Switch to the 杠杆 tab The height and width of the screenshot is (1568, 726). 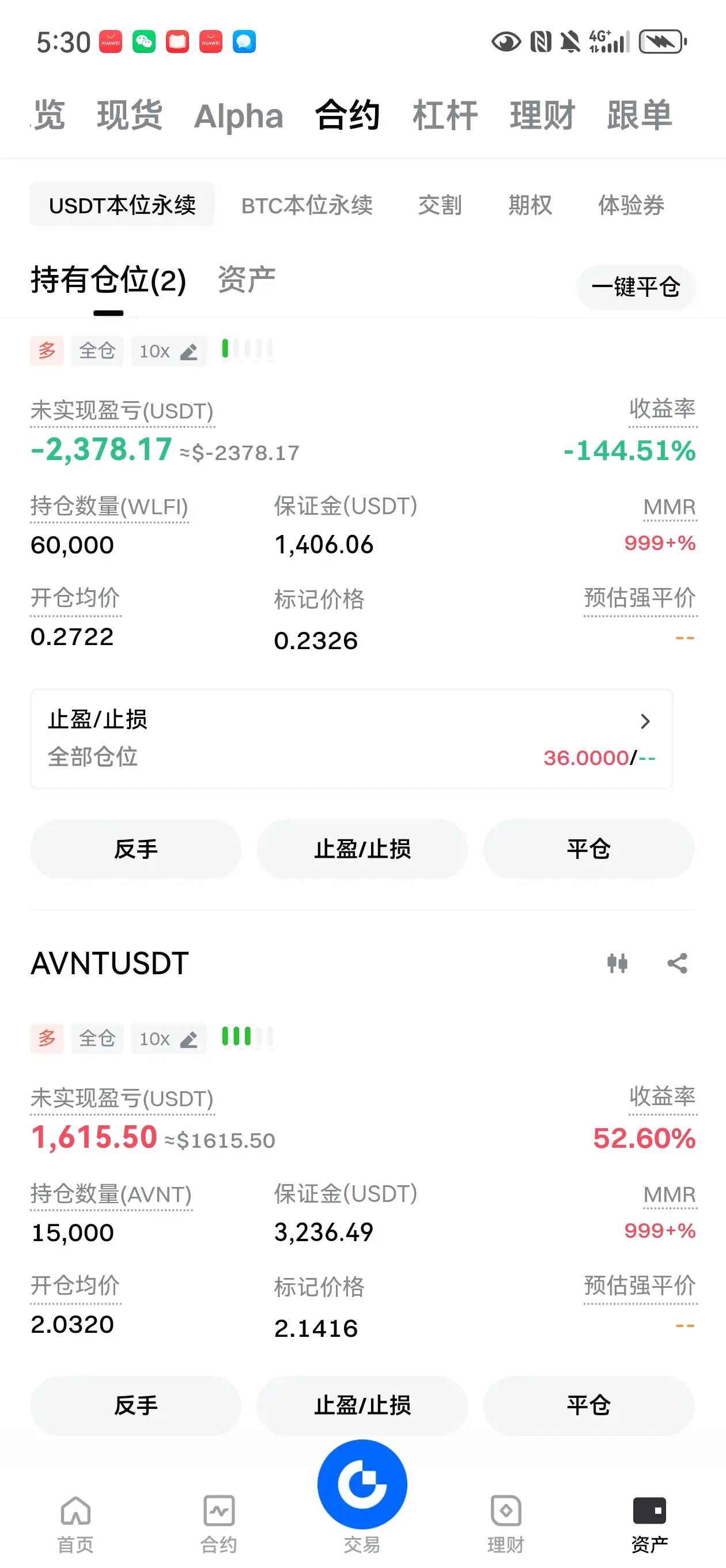[x=445, y=115]
